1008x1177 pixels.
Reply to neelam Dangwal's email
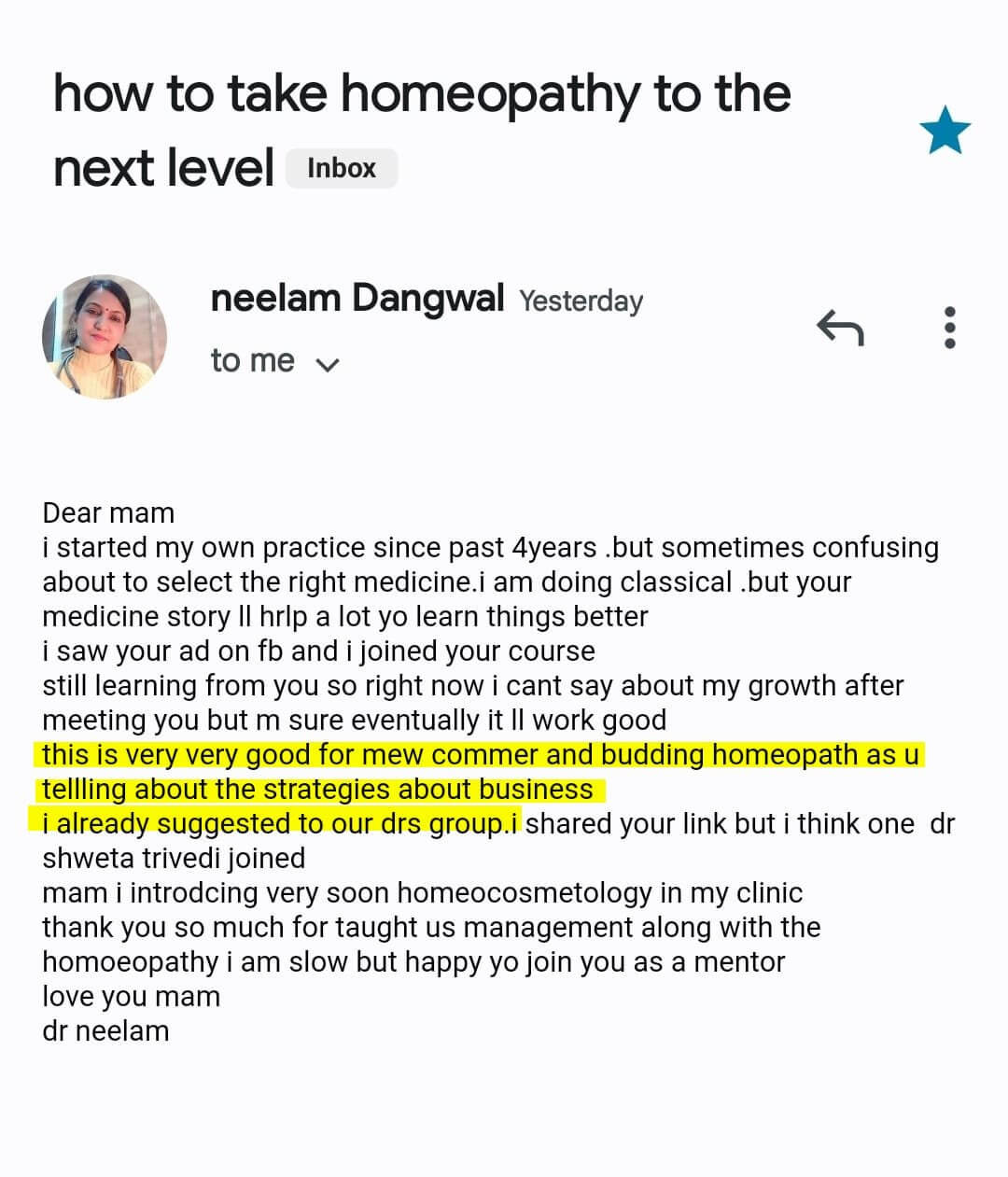(840, 328)
